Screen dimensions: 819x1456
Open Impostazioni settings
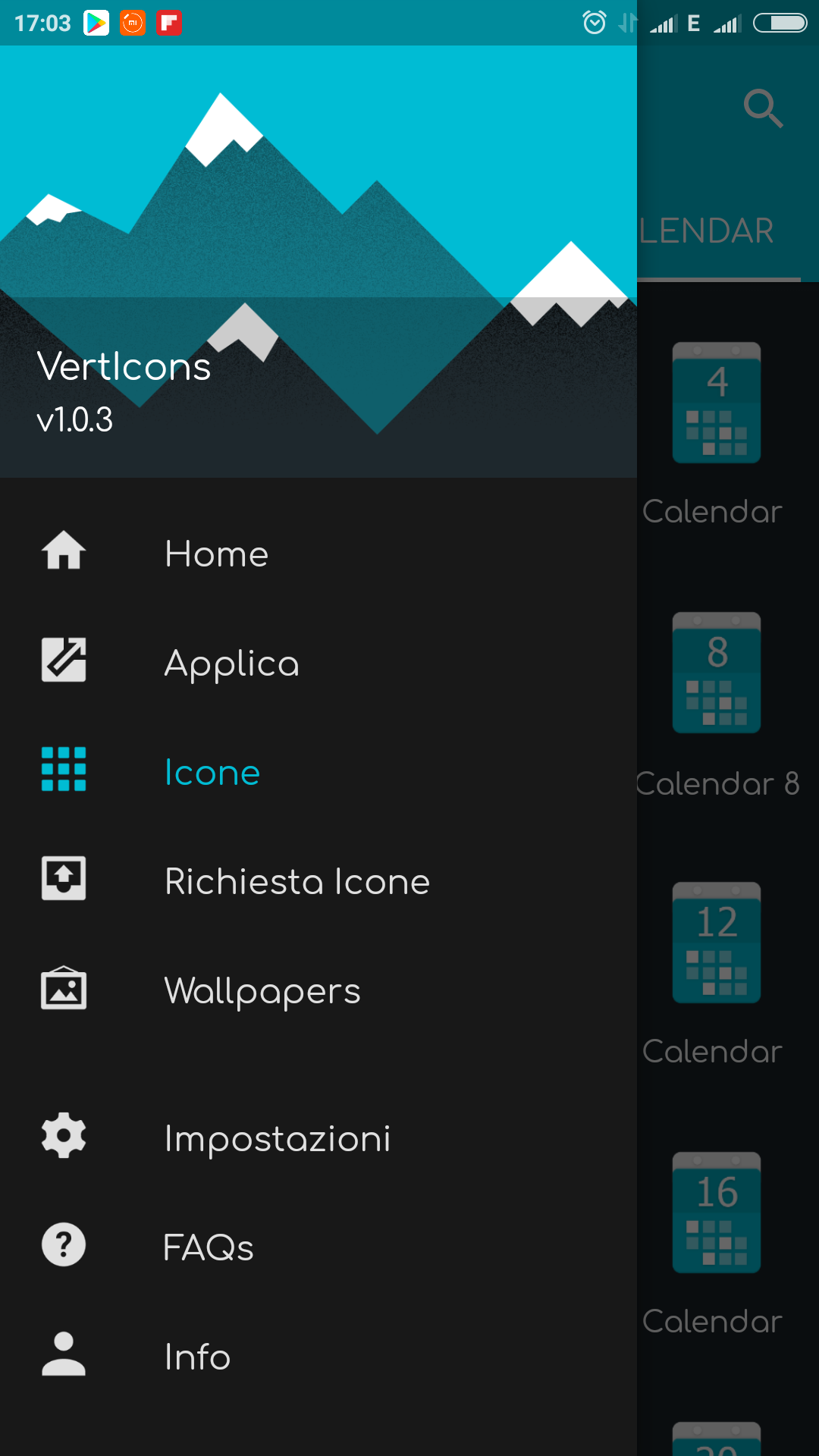pos(318,1137)
